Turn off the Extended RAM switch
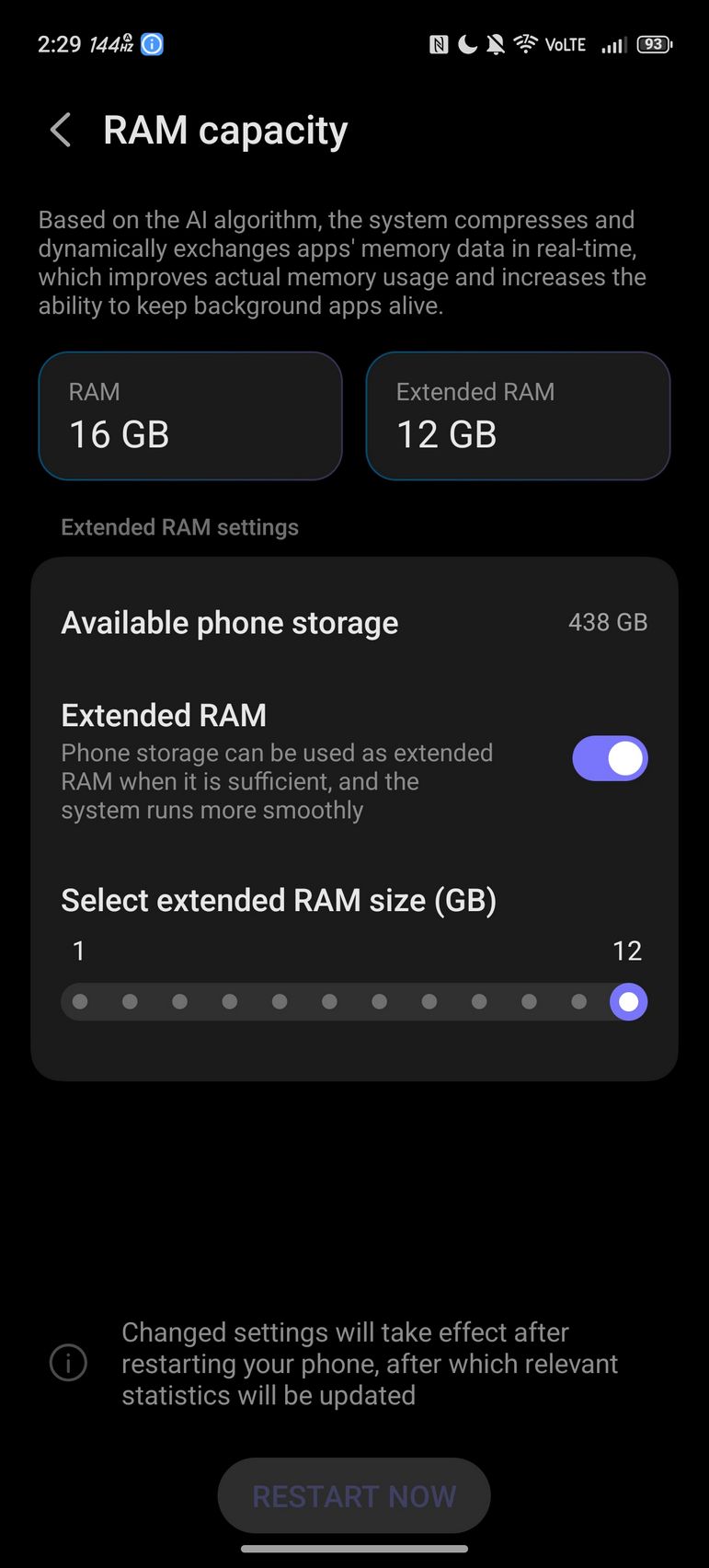709x1568 pixels. tap(610, 759)
